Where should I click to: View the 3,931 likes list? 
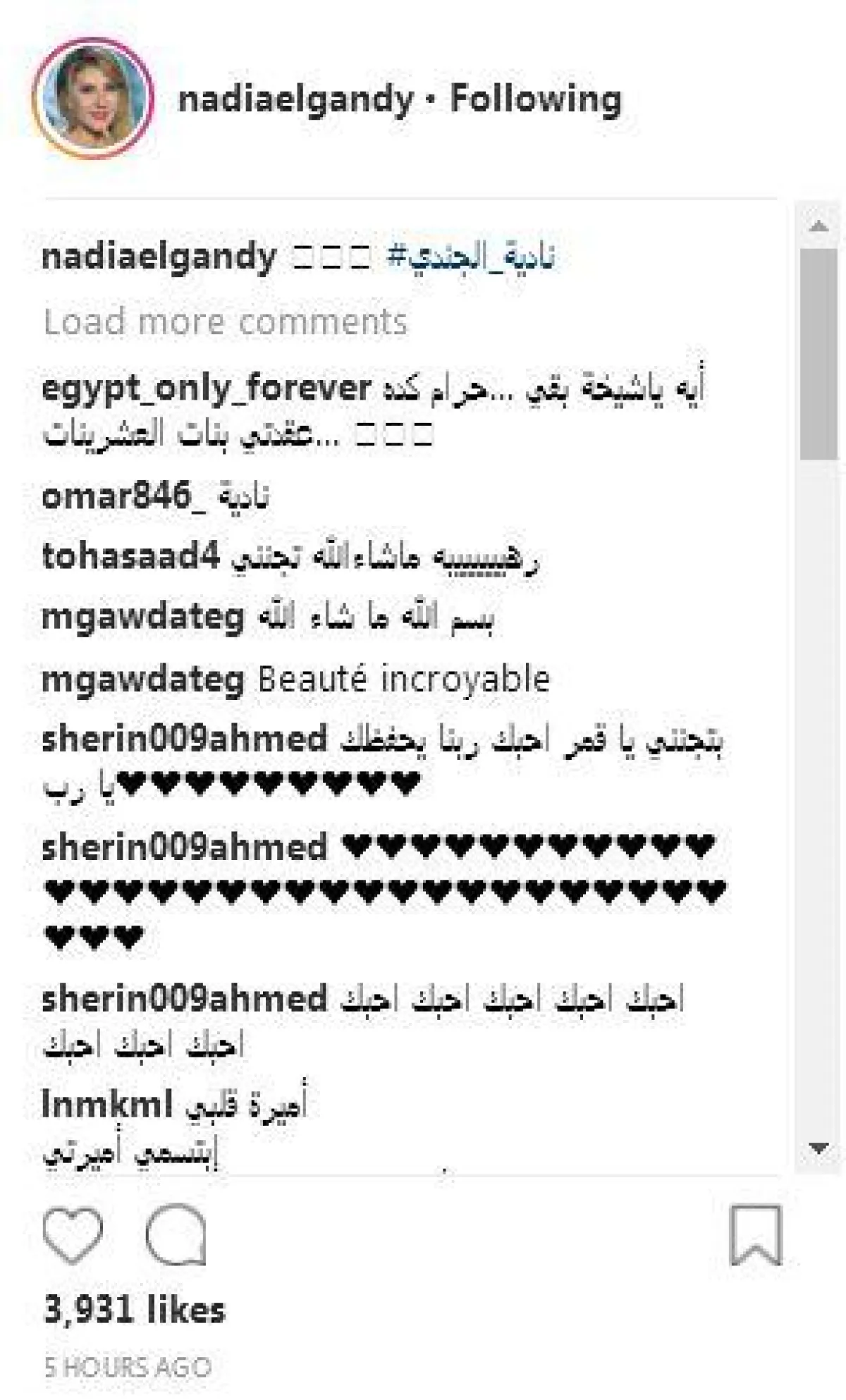pos(135,1310)
